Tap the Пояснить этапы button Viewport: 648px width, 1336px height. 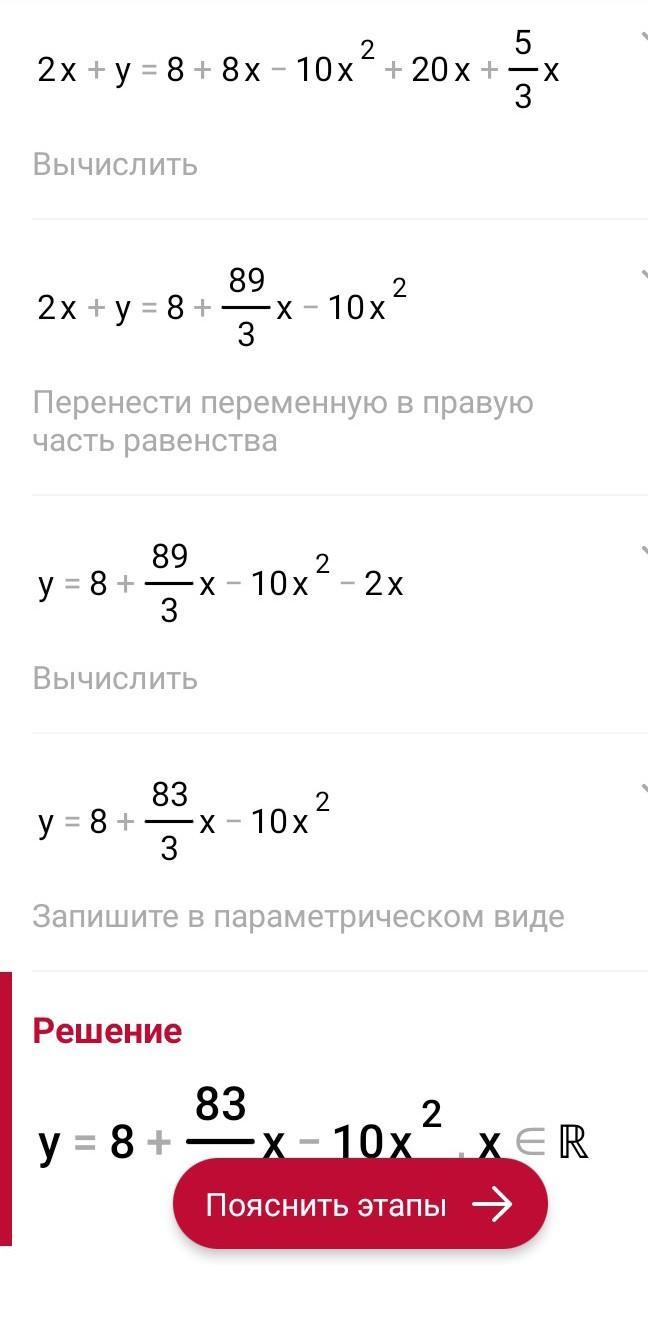point(360,1204)
